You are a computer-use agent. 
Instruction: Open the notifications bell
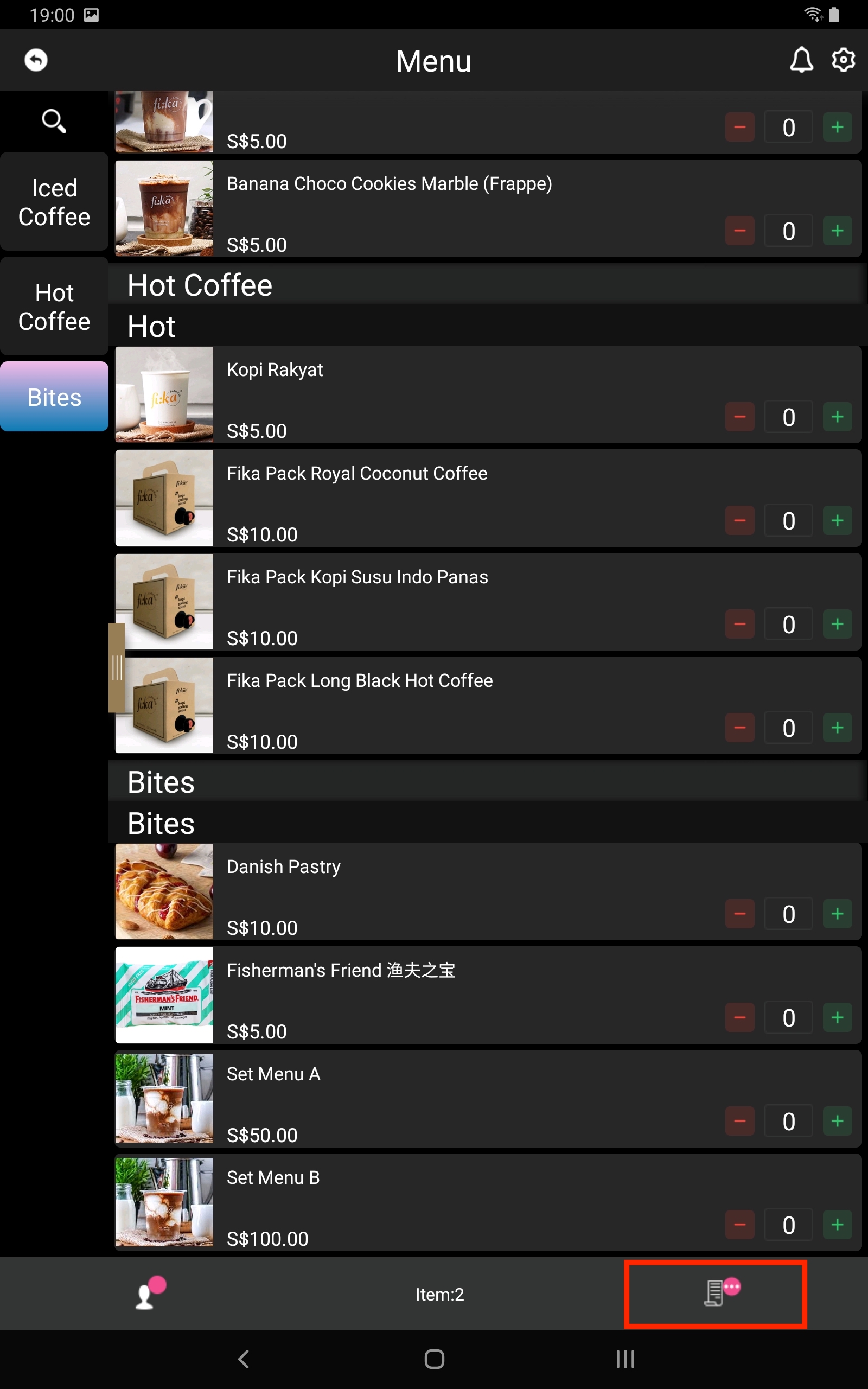(x=801, y=60)
